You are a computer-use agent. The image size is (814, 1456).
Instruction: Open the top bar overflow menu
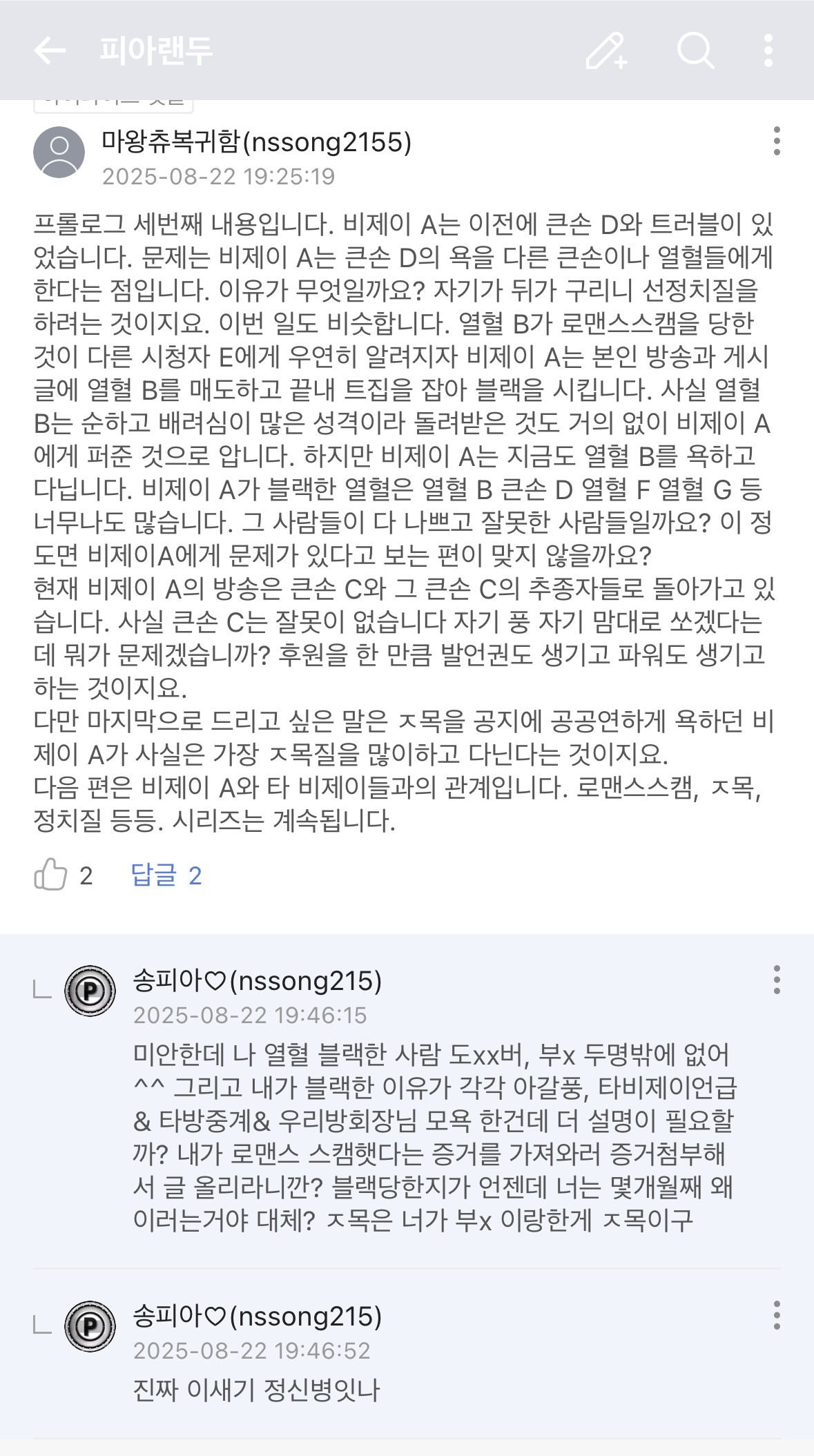click(768, 50)
